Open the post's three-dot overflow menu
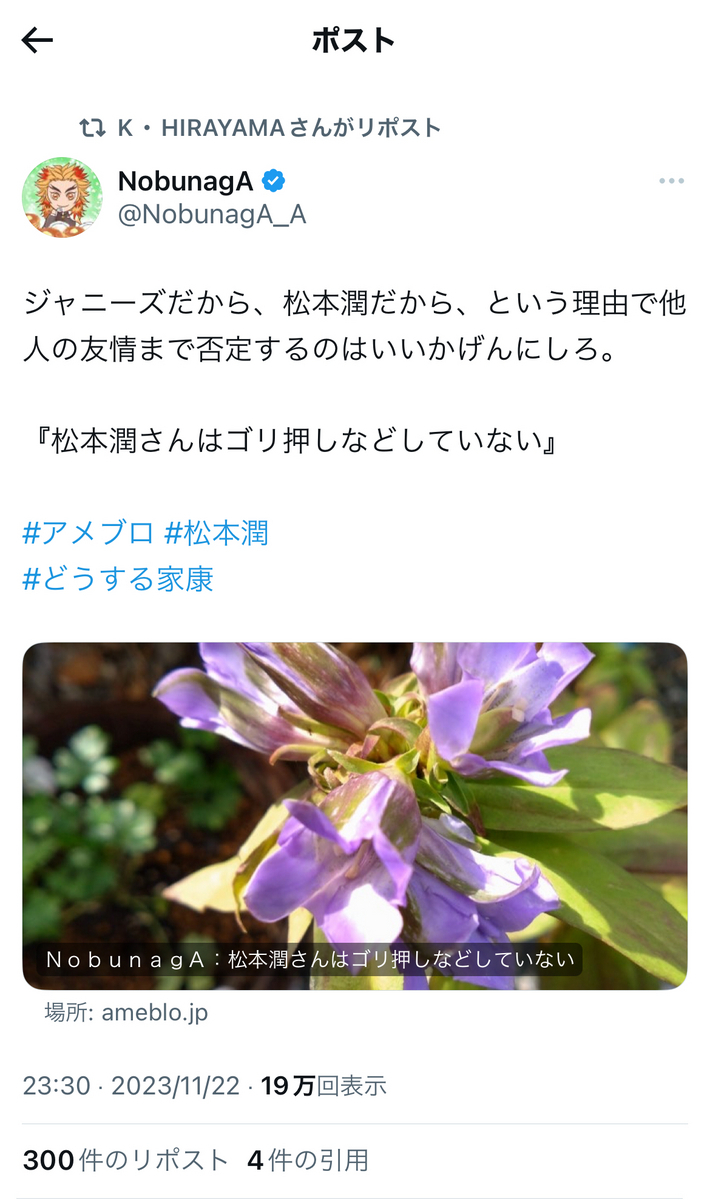This screenshot has width=710, height=1200. pyautogui.click(x=671, y=182)
